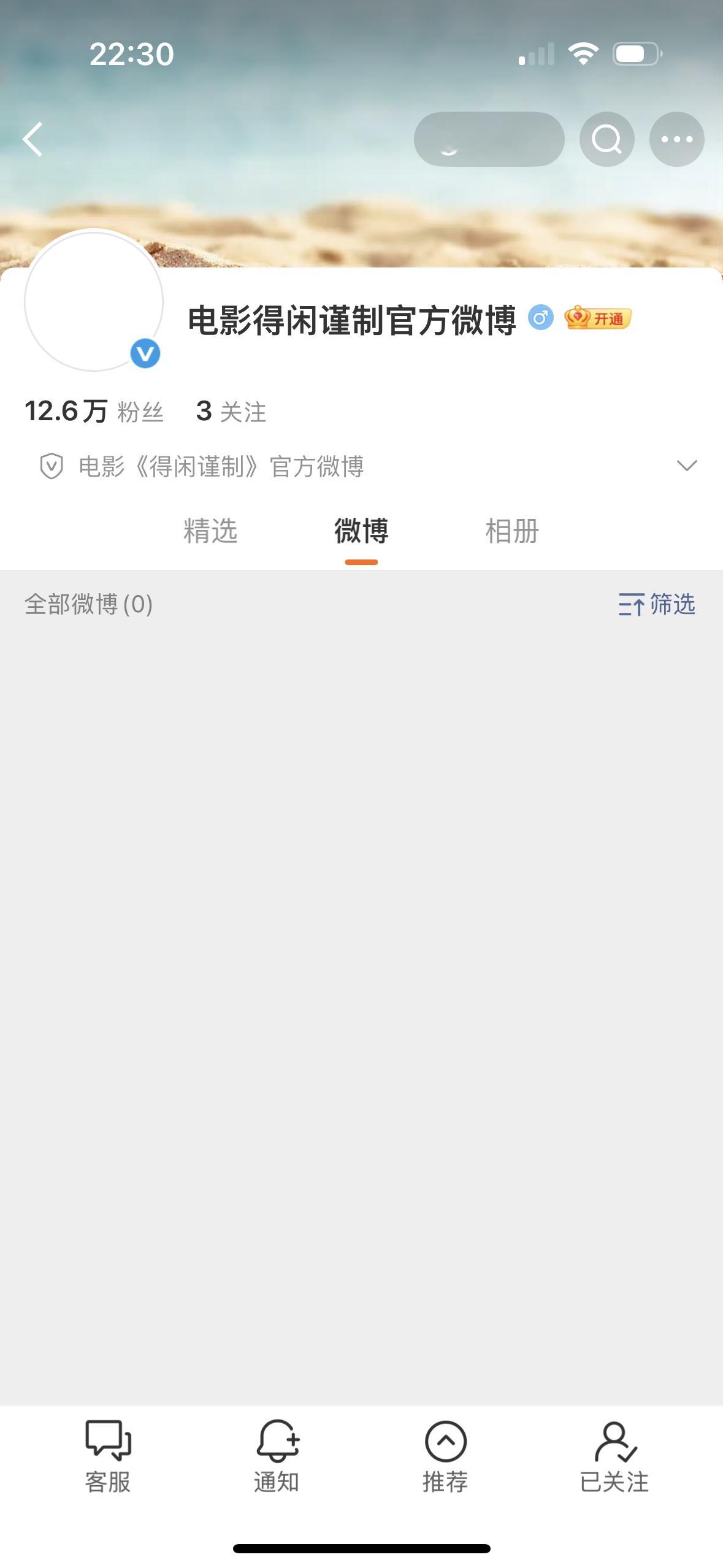Screen dimensions: 723x1568
Task: Open the 筛选 filter options
Action: (657, 606)
